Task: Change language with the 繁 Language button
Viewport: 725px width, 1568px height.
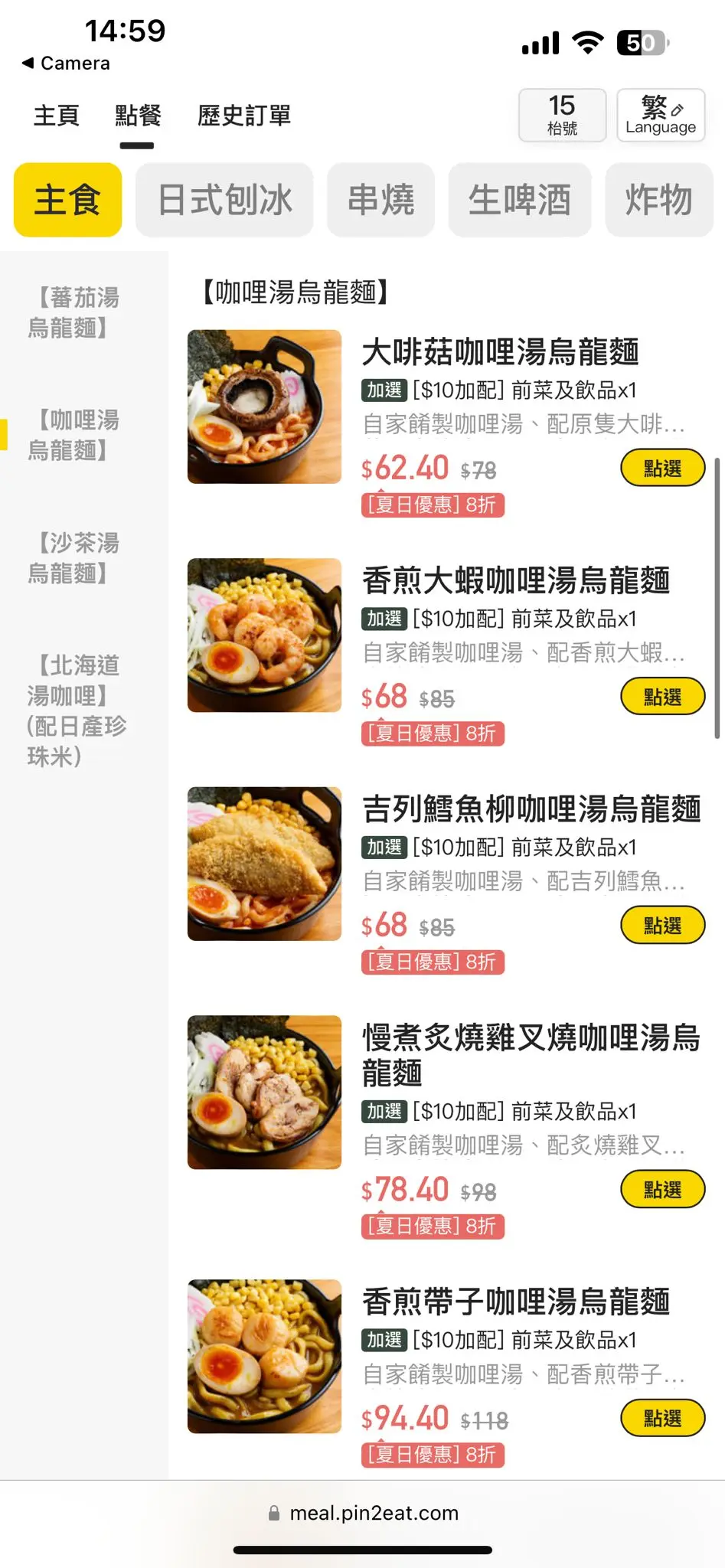Action: pos(661,115)
